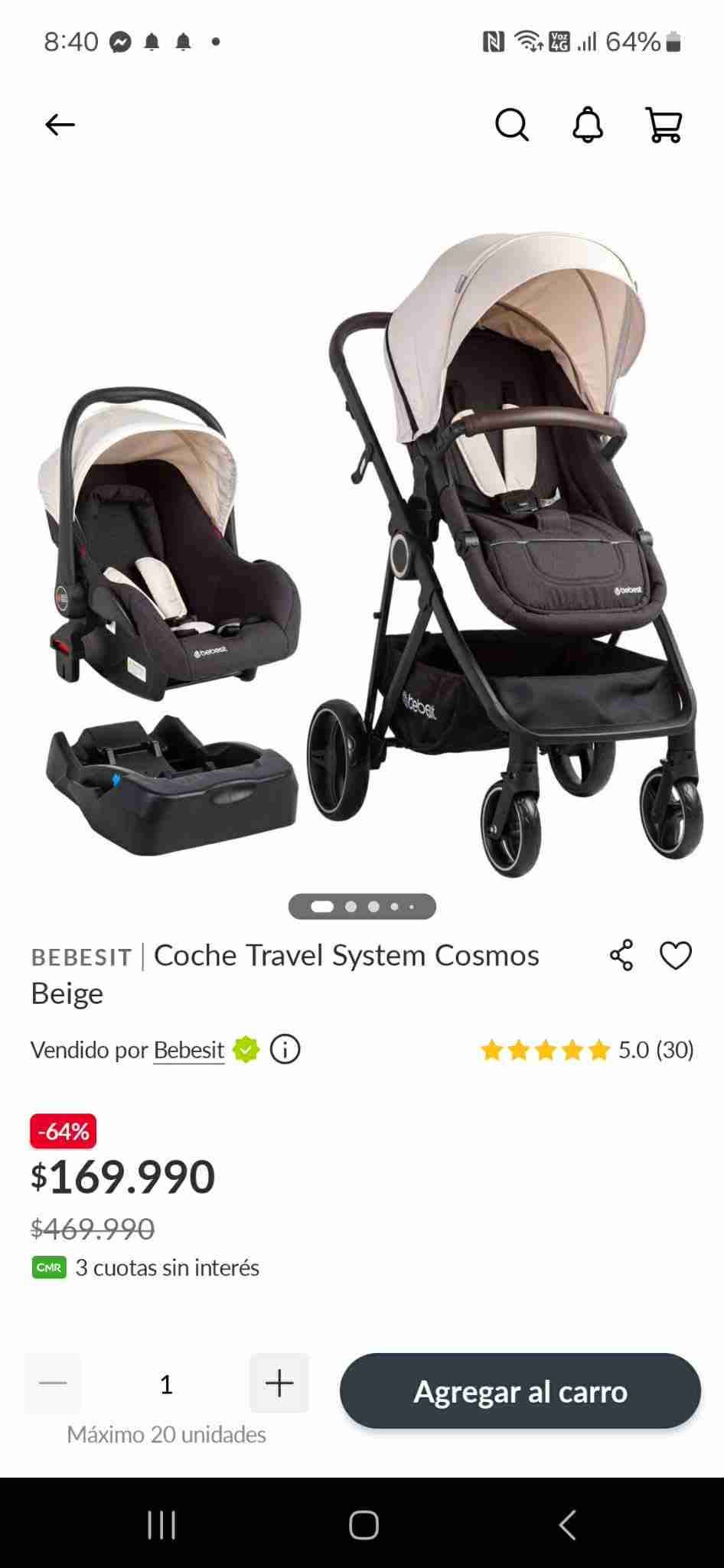The width and height of the screenshot is (724, 1568).
Task: Open the Bebesit seller page
Action: (188, 1050)
